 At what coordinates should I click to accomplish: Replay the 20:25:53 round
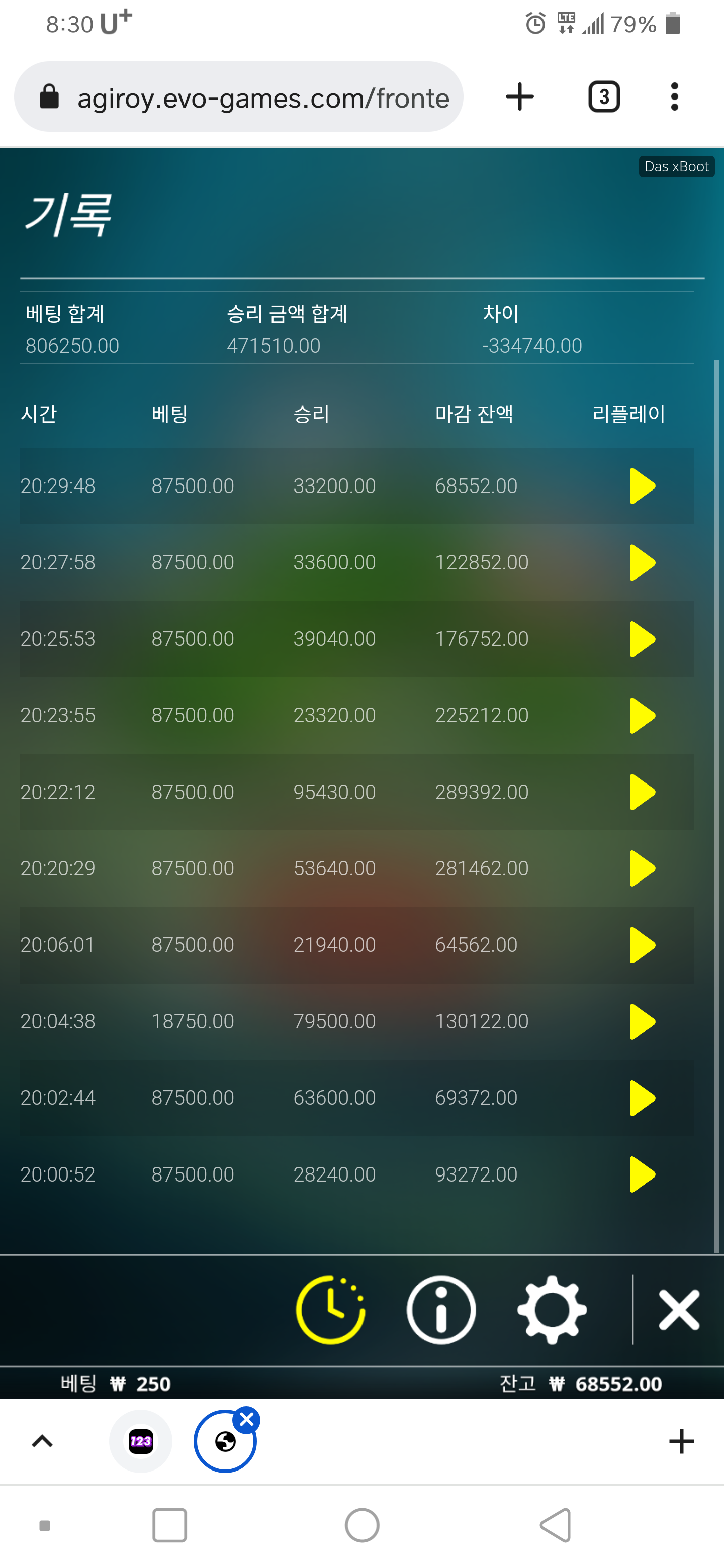(x=642, y=639)
